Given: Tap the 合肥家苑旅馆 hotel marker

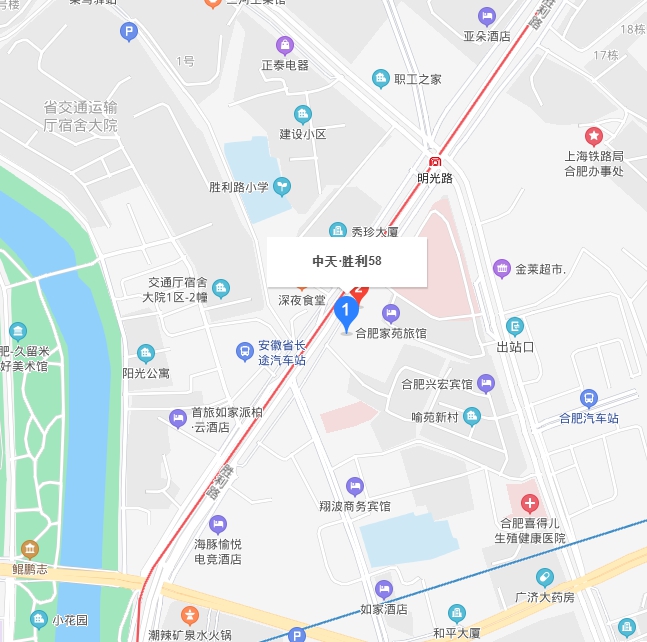Looking at the screenshot, I should point(390,313).
